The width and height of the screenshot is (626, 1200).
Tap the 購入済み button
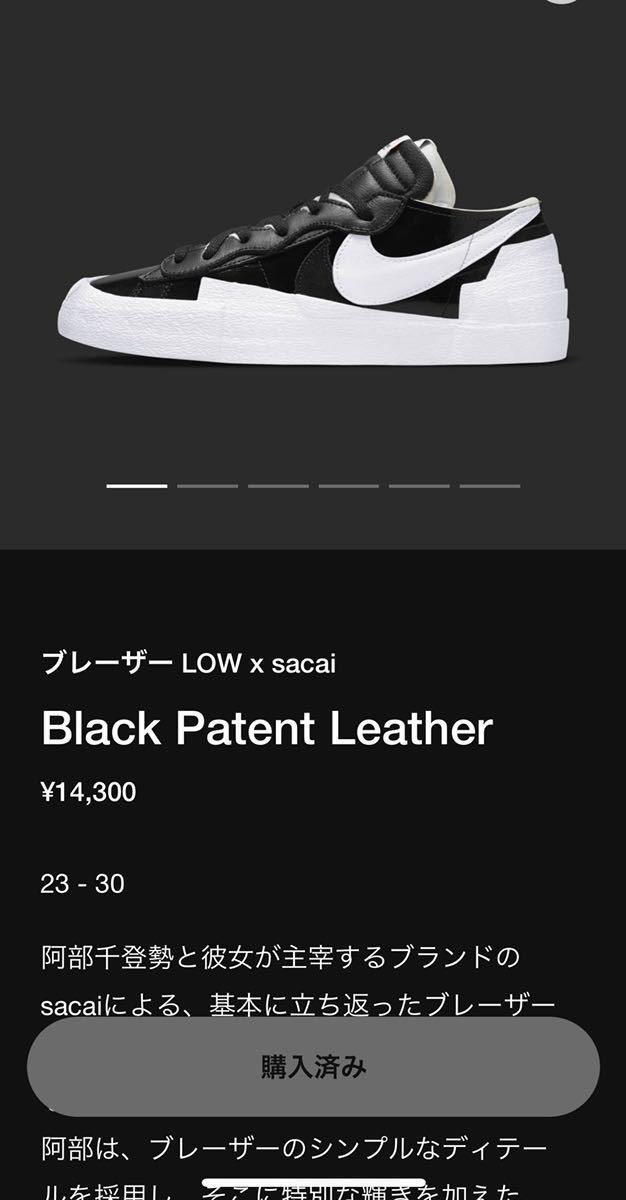(313, 1067)
